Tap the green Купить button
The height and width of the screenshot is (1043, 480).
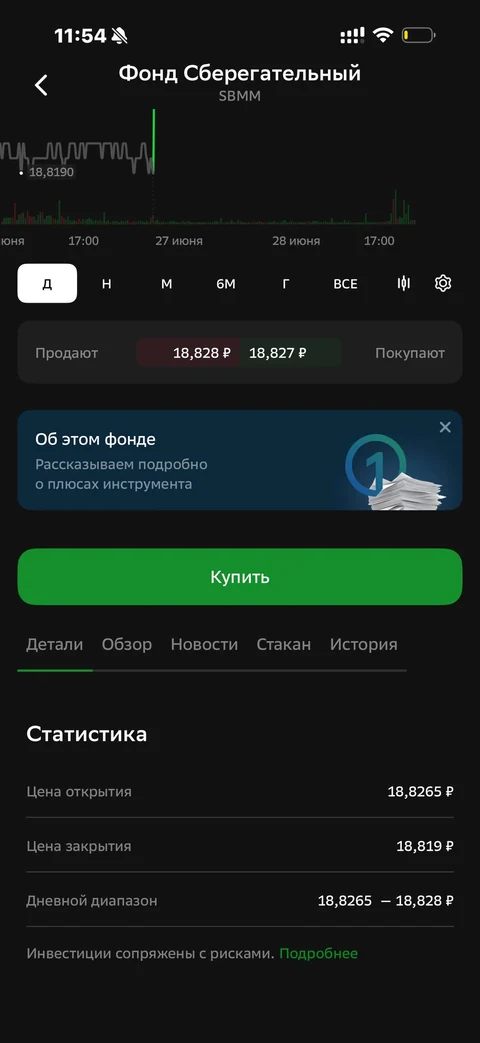239,577
